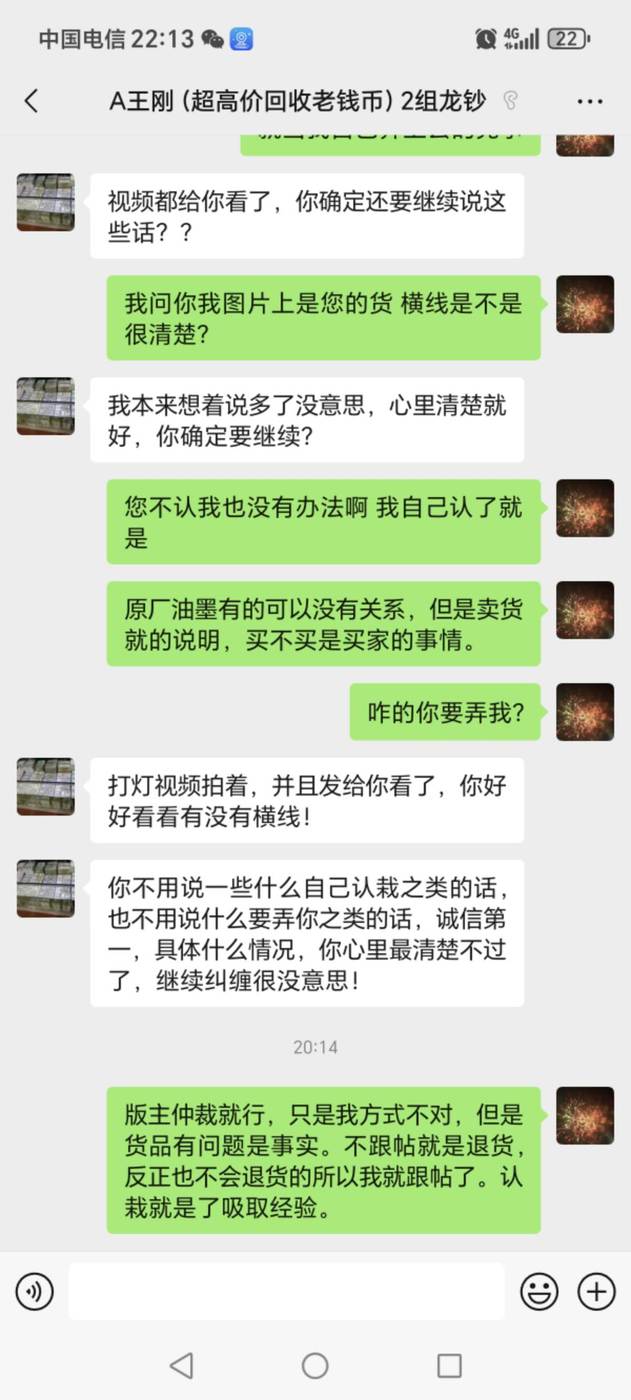Image resolution: width=631 pixels, height=1400 pixels.
Task: Open the plus attachment menu
Action: click(597, 1292)
